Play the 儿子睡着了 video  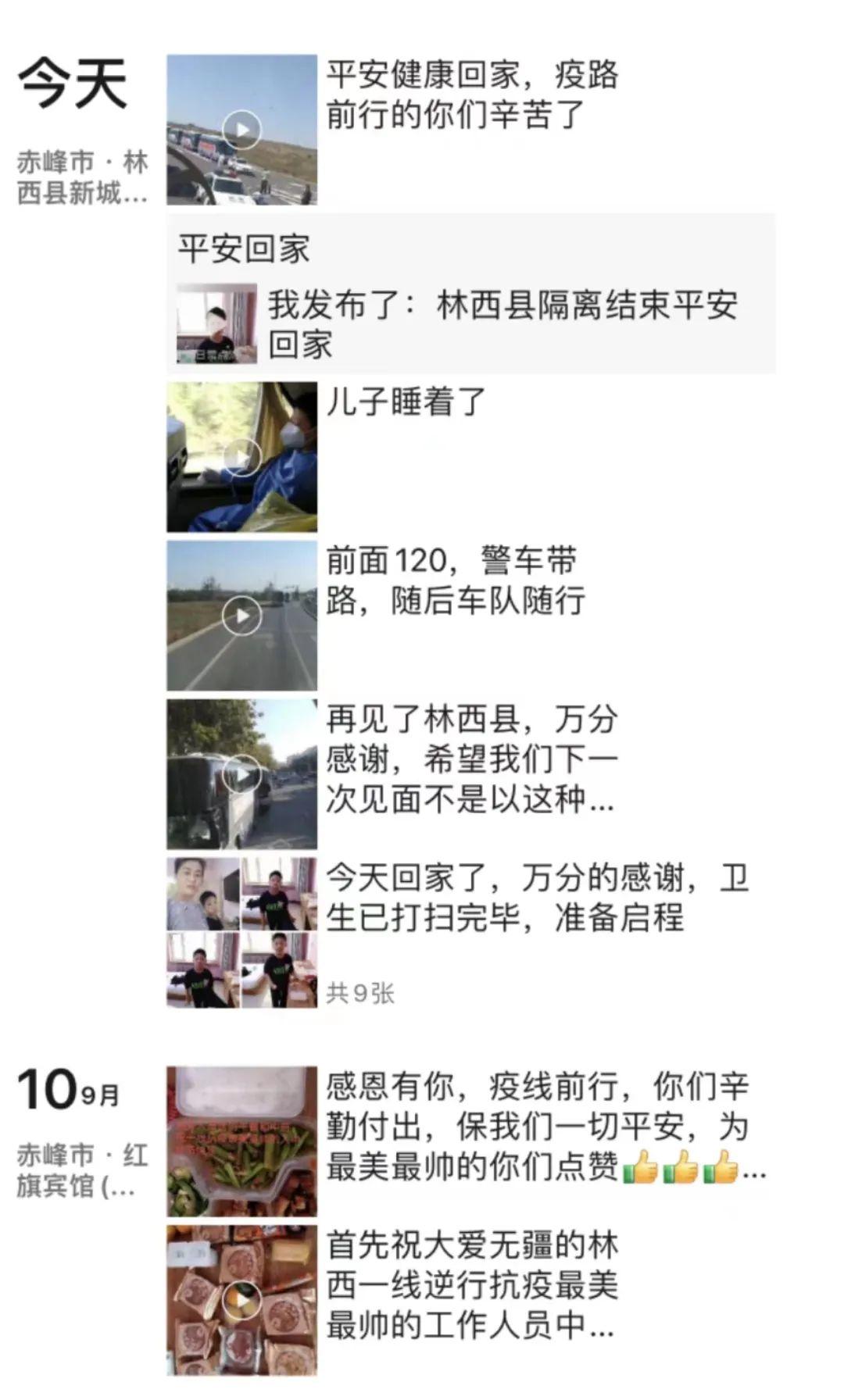[x=241, y=457]
